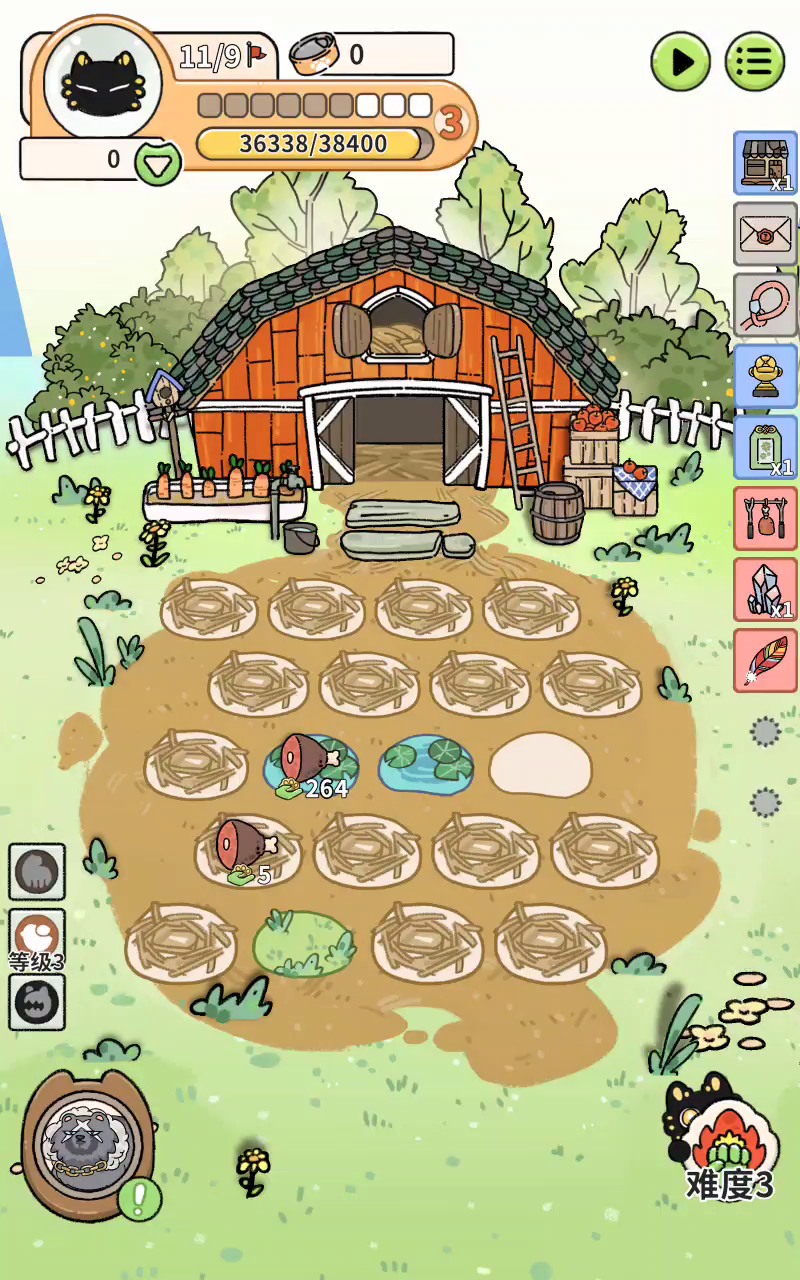800x1280 pixels.
Task: Open the red feather icon
Action: tap(765, 660)
